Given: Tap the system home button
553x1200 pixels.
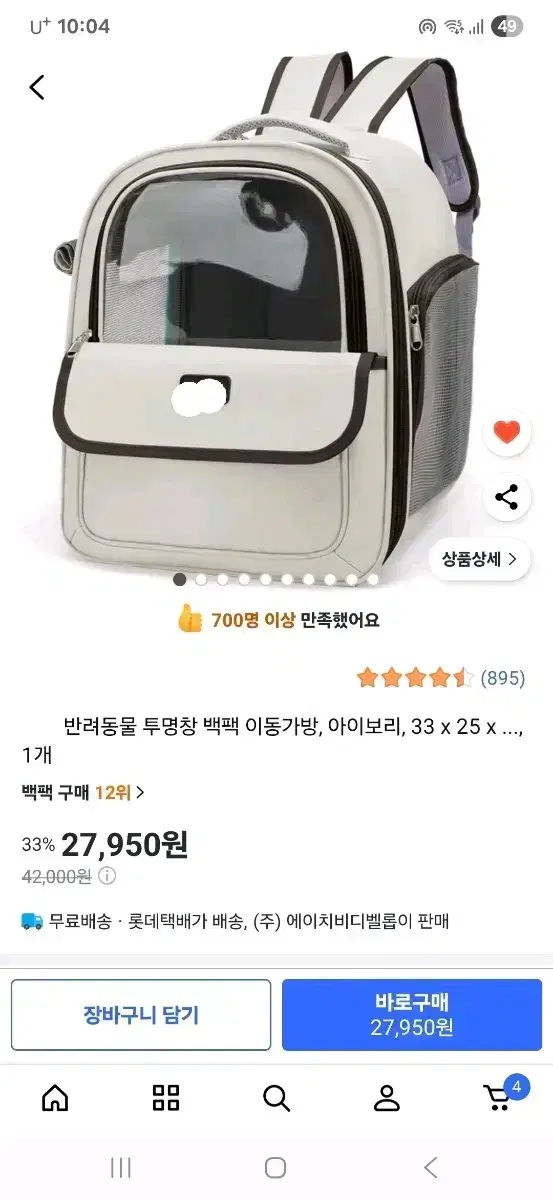Looking at the screenshot, I should coord(276,1167).
